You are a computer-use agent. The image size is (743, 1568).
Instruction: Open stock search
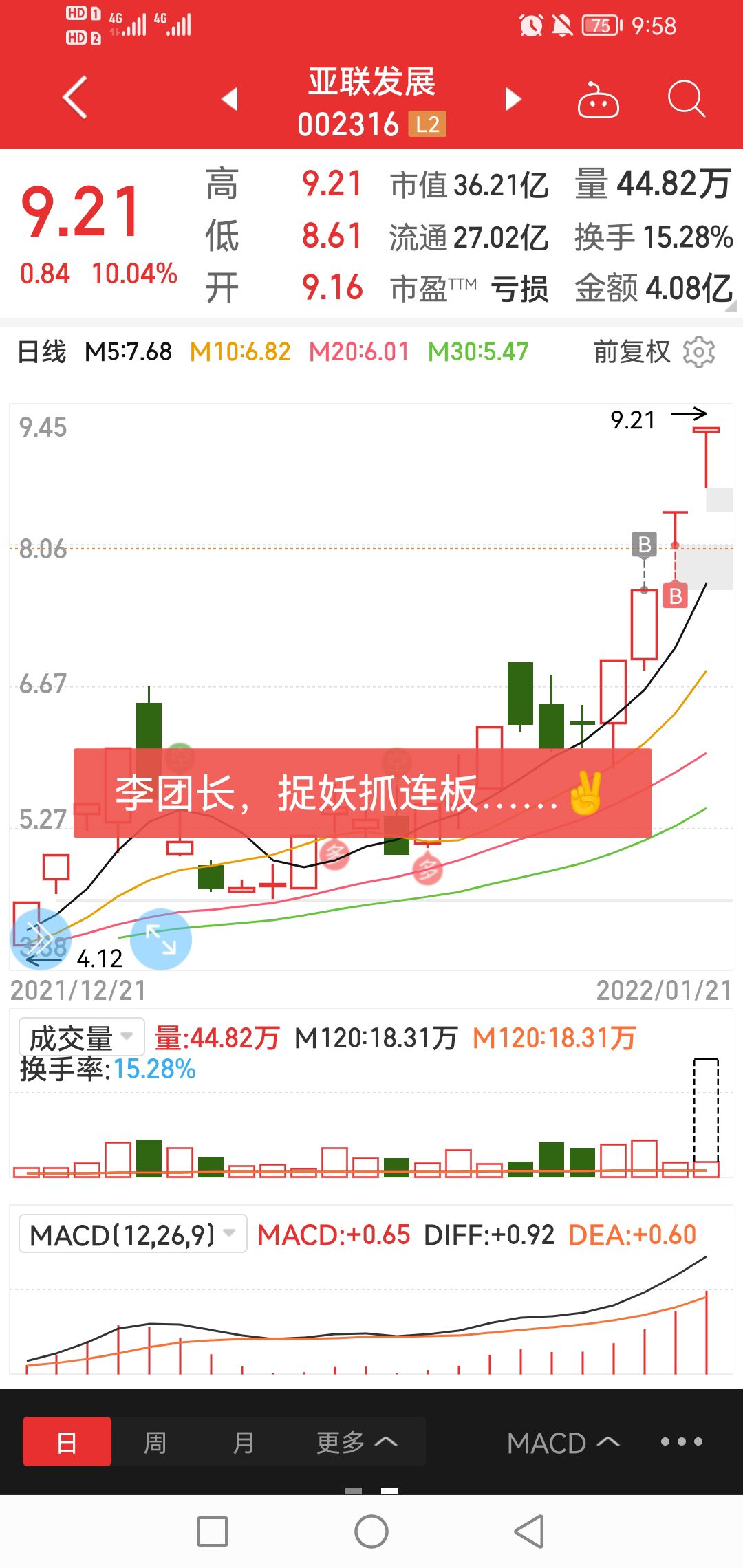[686, 100]
